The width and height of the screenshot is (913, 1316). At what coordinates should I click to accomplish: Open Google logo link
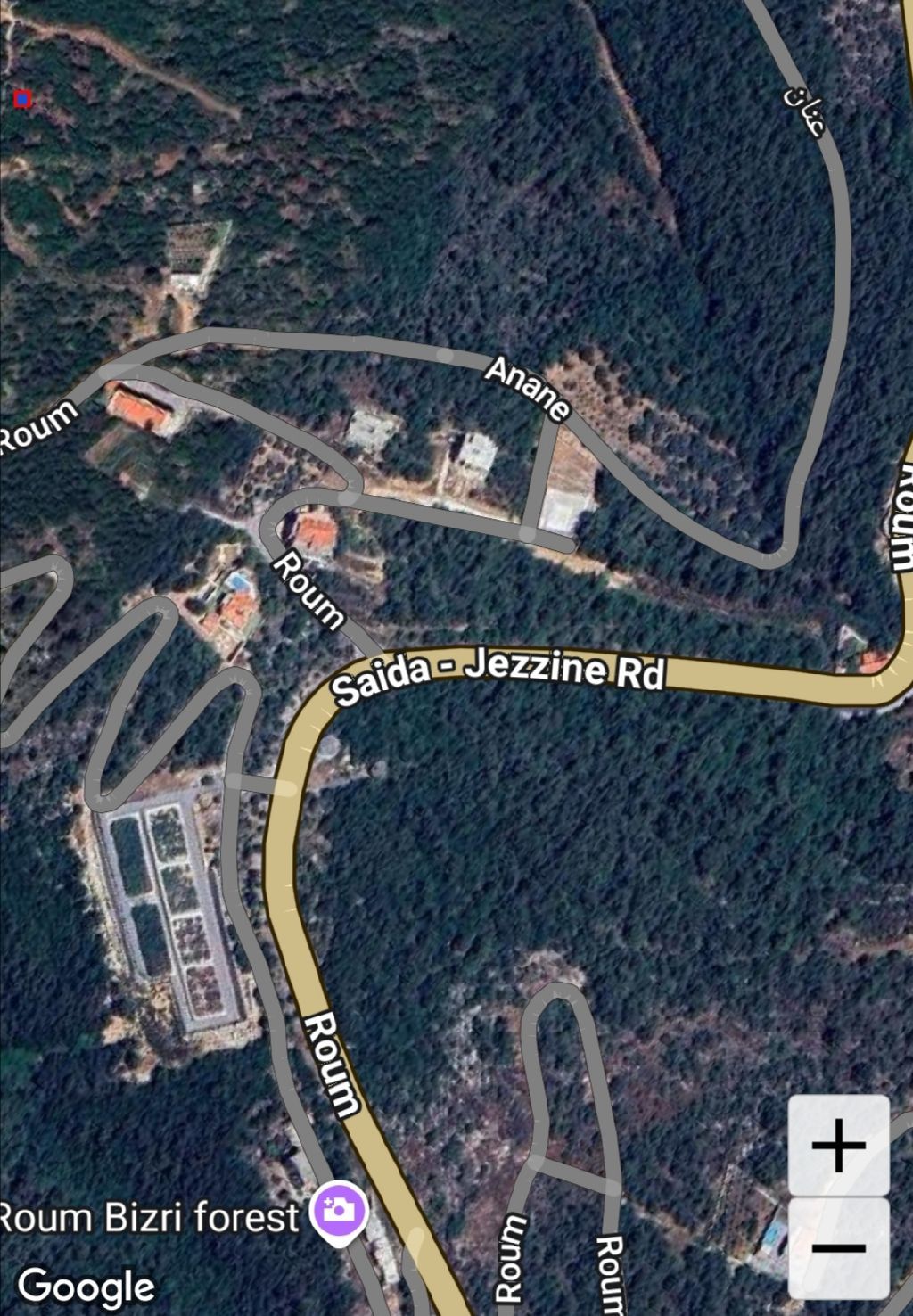click(x=86, y=1287)
